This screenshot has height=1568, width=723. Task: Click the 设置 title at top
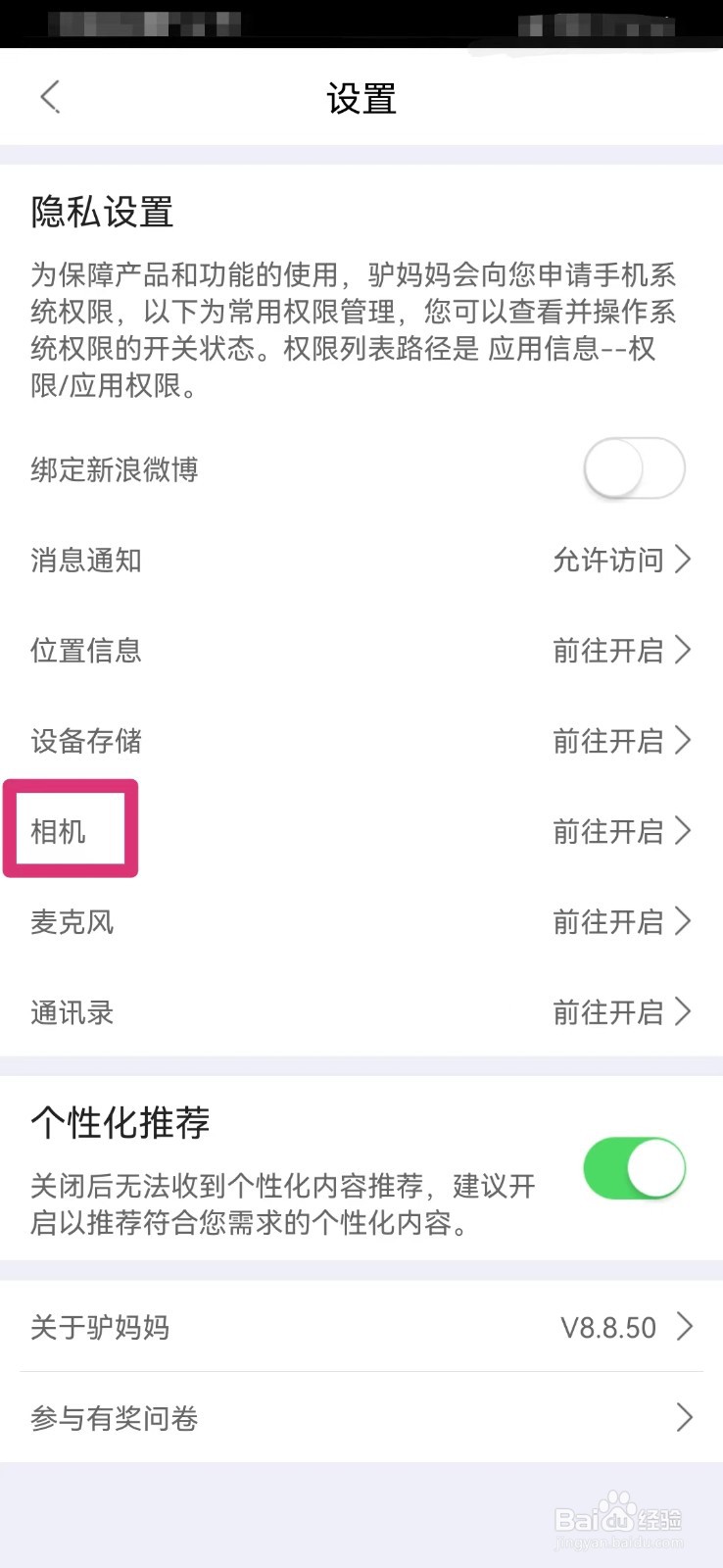[x=361, y=99]
